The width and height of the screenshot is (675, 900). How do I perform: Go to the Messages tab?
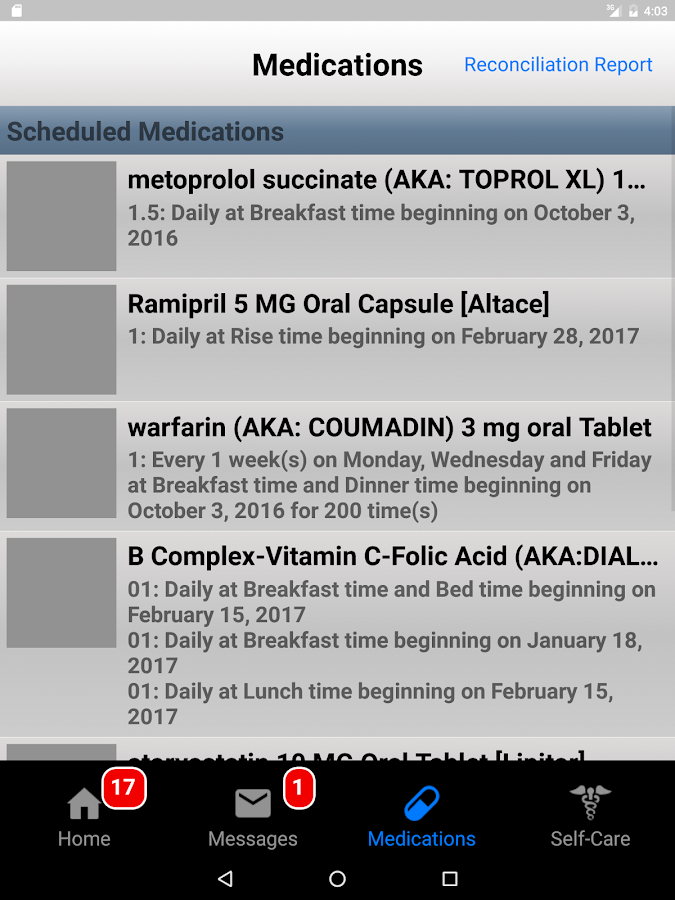pyautogui.click(x=253, y=815)
